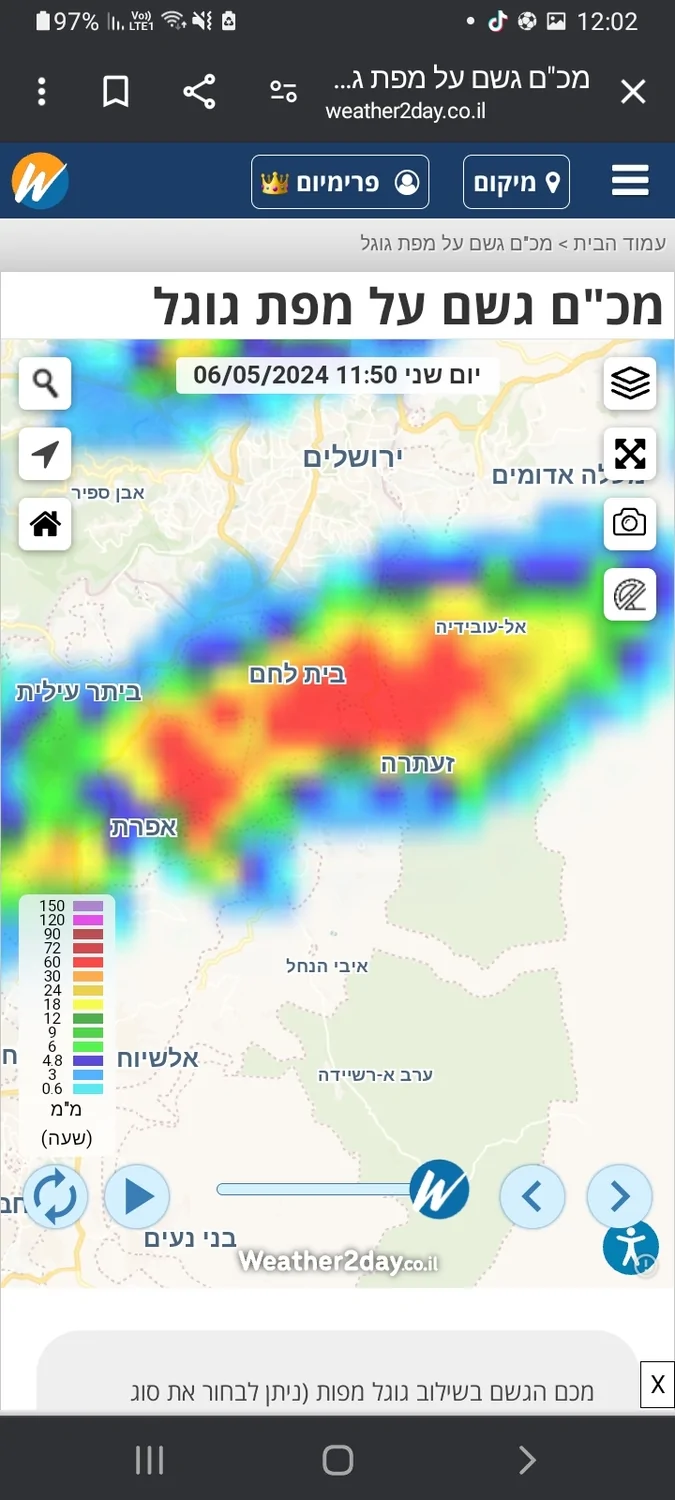Viewport: 675px width, 1500px height.
Task: Choose a location with the מיקום button
Action: pyautogui.click(x=516, y=182)
